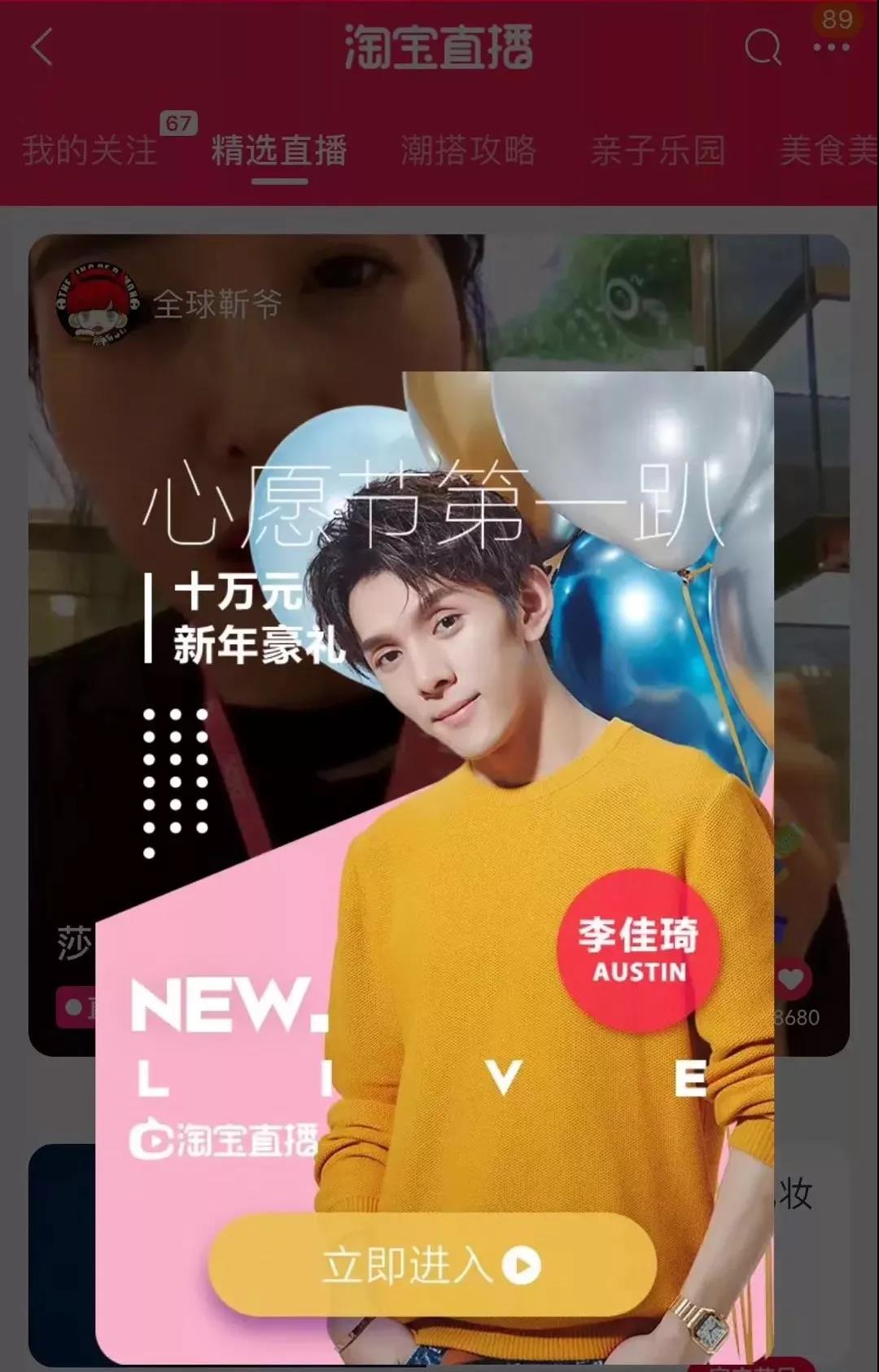Image resolution: width=879 pixels, height=1372 pixels.
Task: Tap 立即进入 to enter the live stream
Action: (432, 1265)
